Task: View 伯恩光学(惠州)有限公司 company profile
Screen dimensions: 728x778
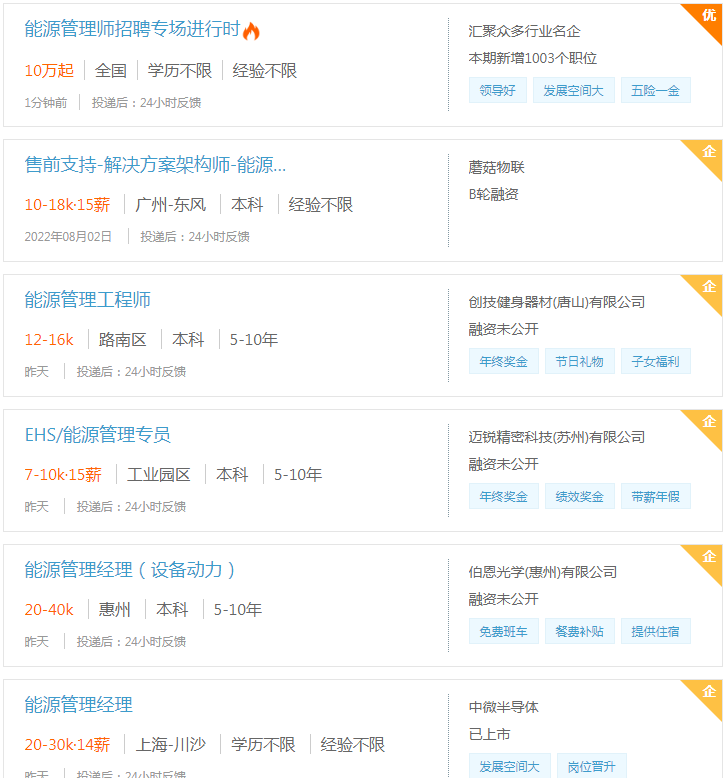Action: click(543, 572)
